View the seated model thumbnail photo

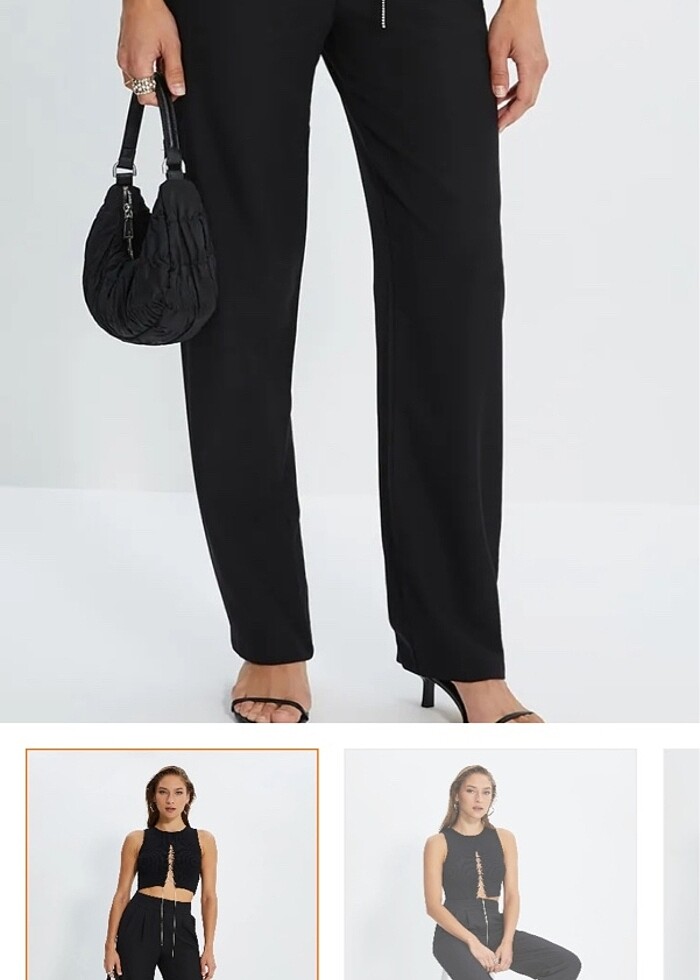click(490, 864)
